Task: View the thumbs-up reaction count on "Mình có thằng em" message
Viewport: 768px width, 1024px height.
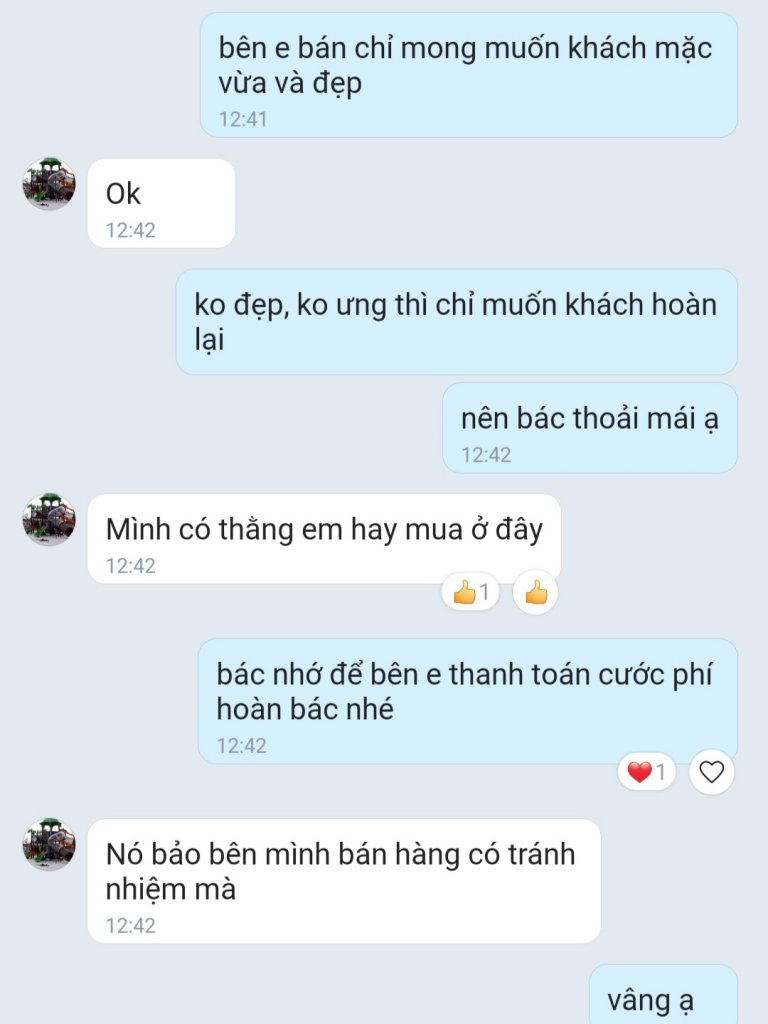Action: pos(470,593)
